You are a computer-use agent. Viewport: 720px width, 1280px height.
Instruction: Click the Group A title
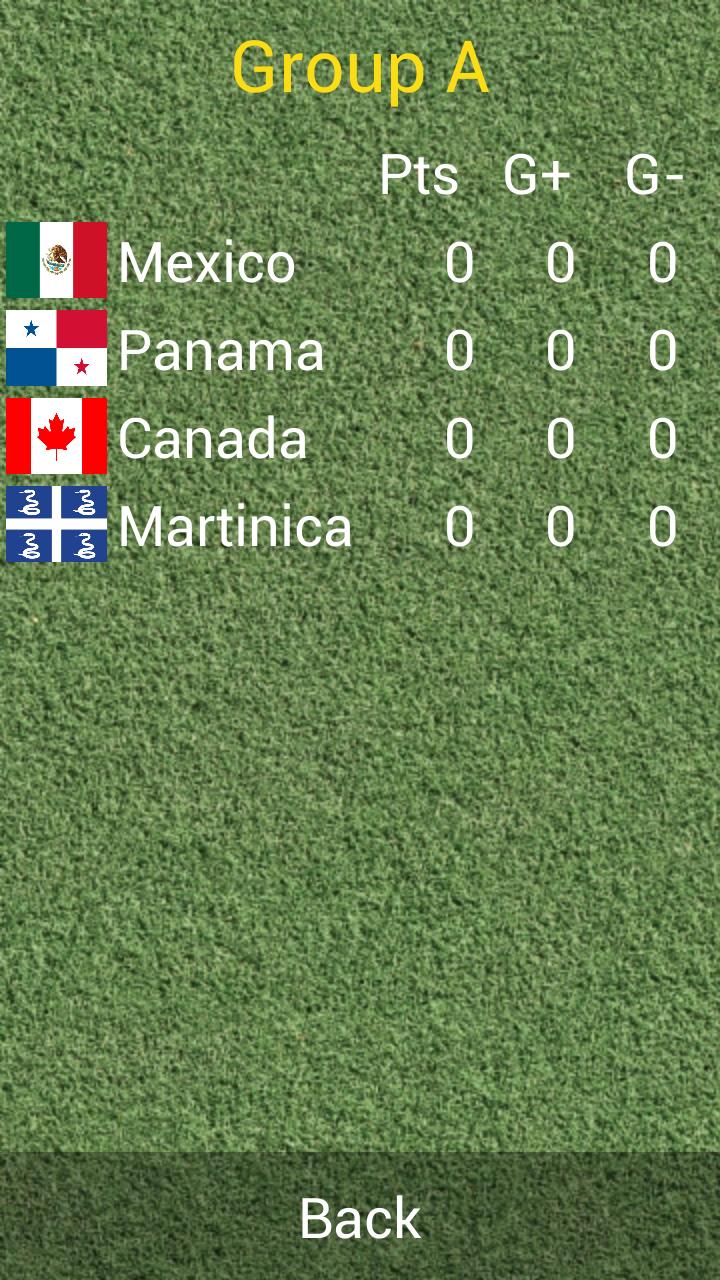[360, 68]
